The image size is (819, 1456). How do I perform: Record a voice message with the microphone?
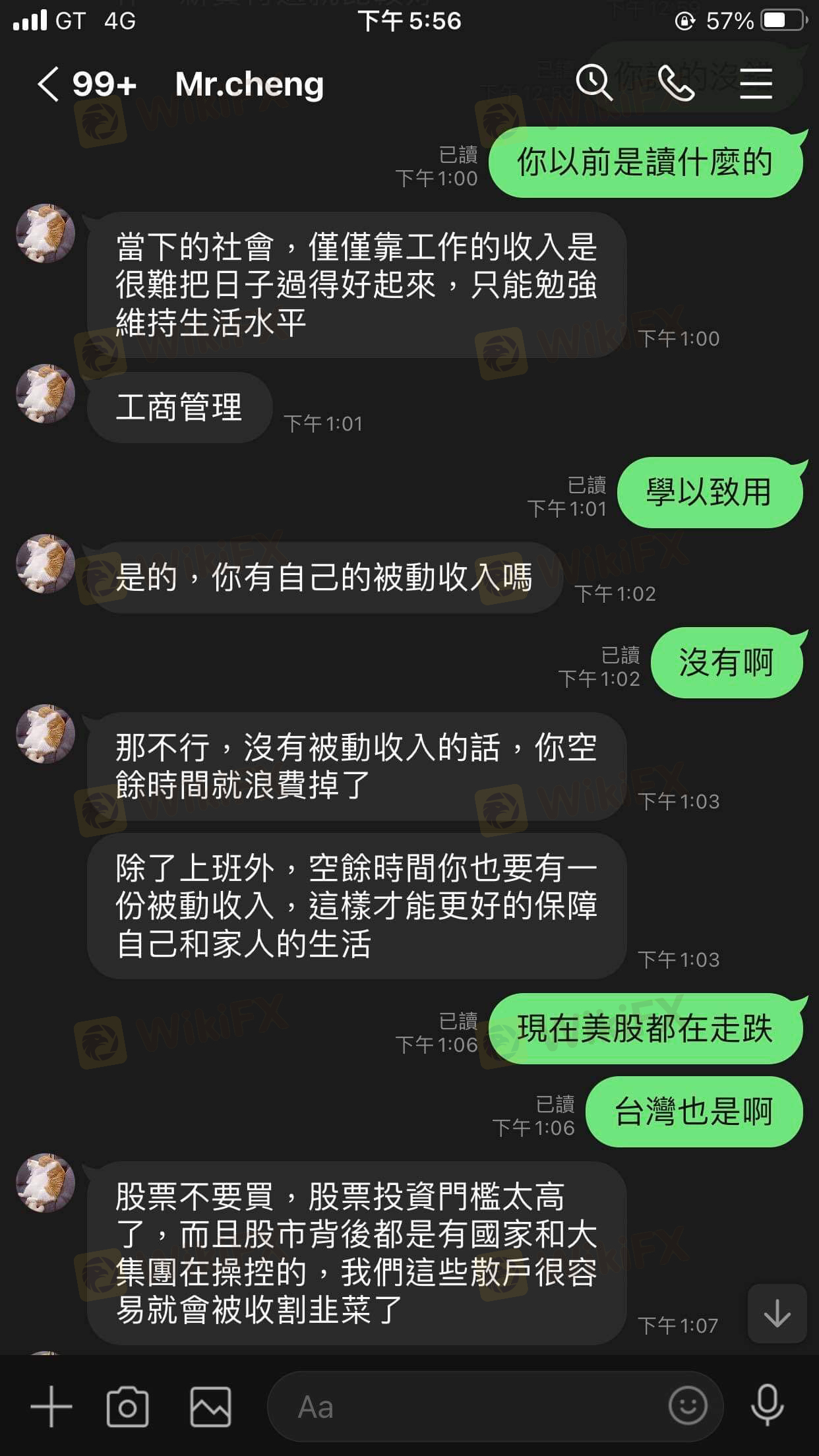coord(767,1407)
